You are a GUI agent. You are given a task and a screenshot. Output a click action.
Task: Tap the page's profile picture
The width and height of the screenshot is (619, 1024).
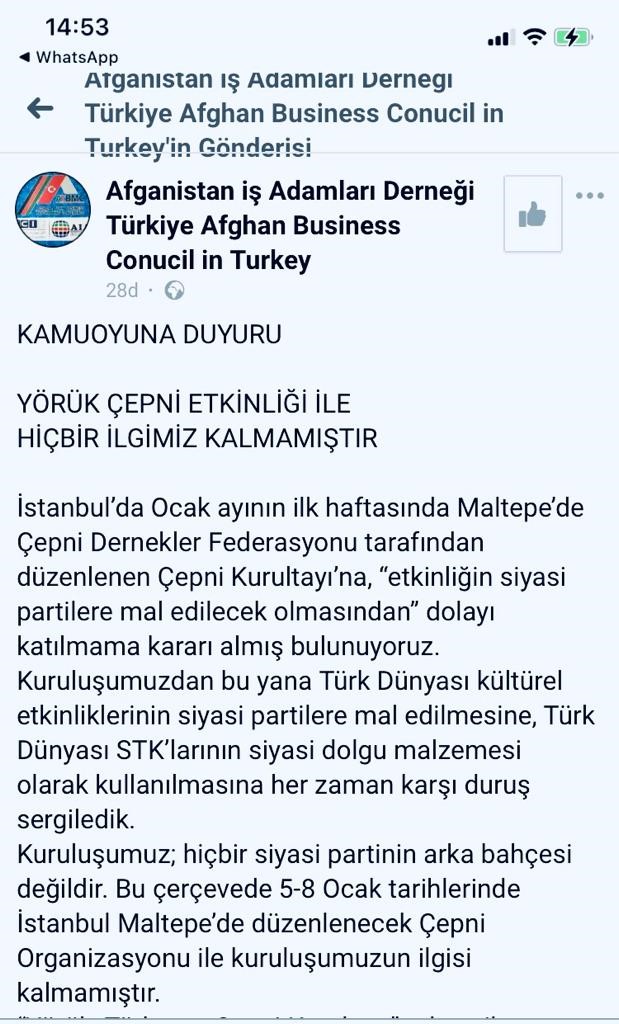(52, 209)
